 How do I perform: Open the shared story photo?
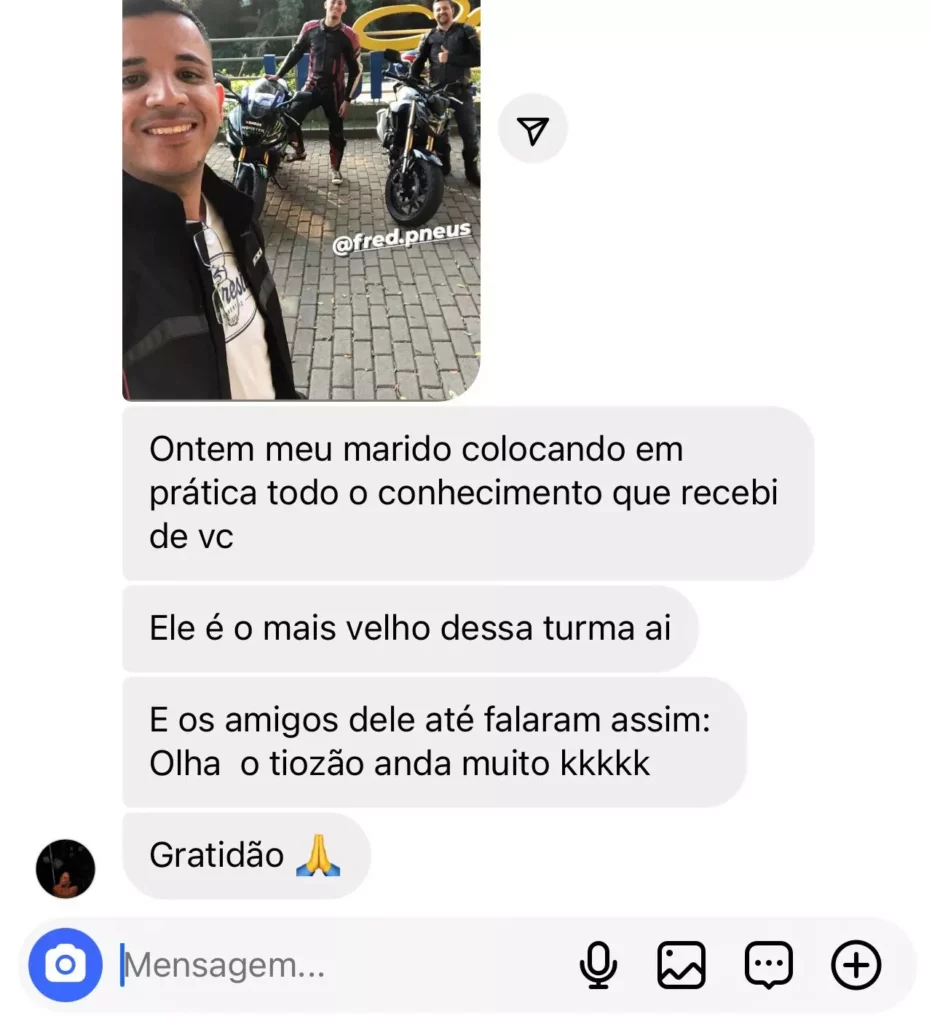click(x=300, y=200)
